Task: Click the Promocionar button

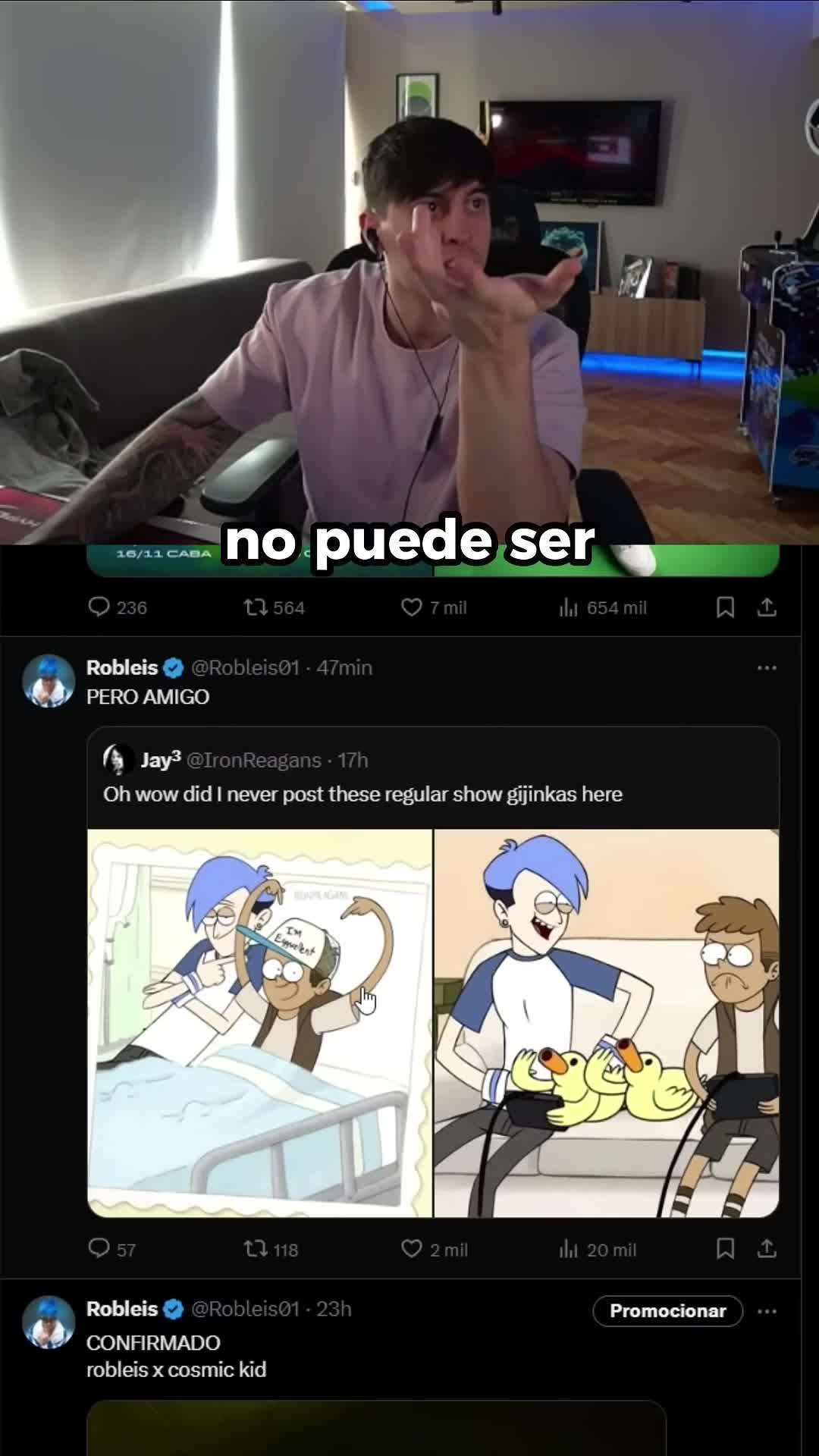Action: point(667,1310)
